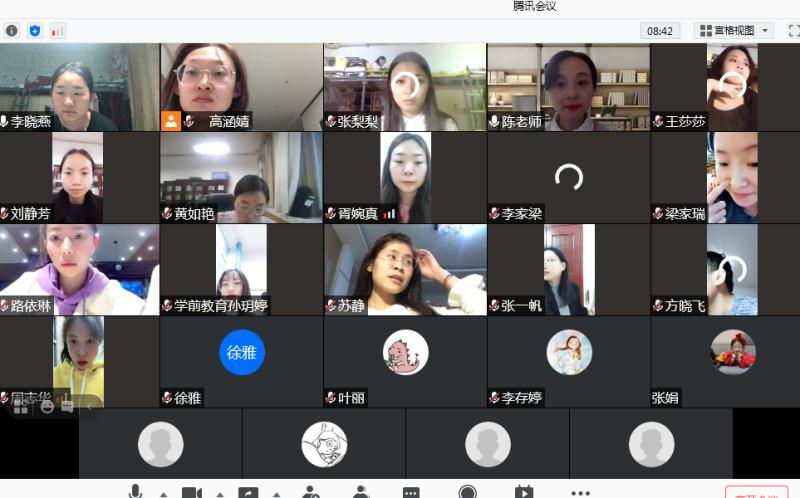
Task: Start screen sharing from the toolbar
Action: point(248,492)
